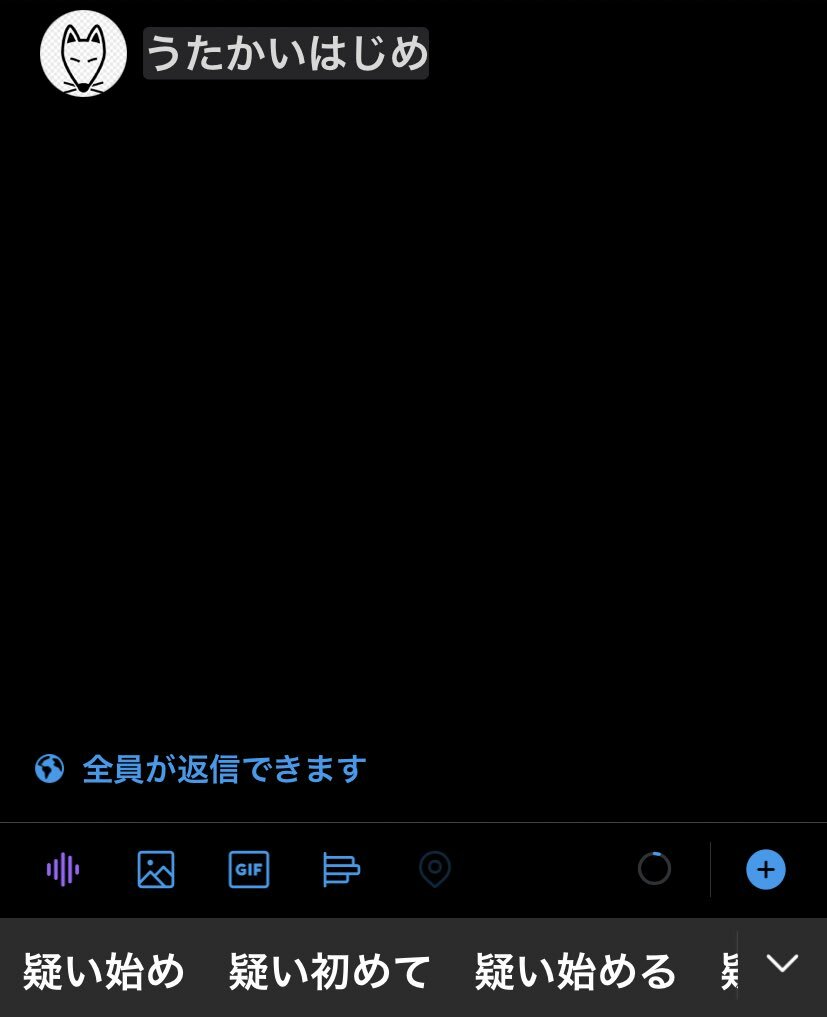827x1017 pixels.
Task: Expand the keyboard candidate list
Action: (x=782, y=964)
